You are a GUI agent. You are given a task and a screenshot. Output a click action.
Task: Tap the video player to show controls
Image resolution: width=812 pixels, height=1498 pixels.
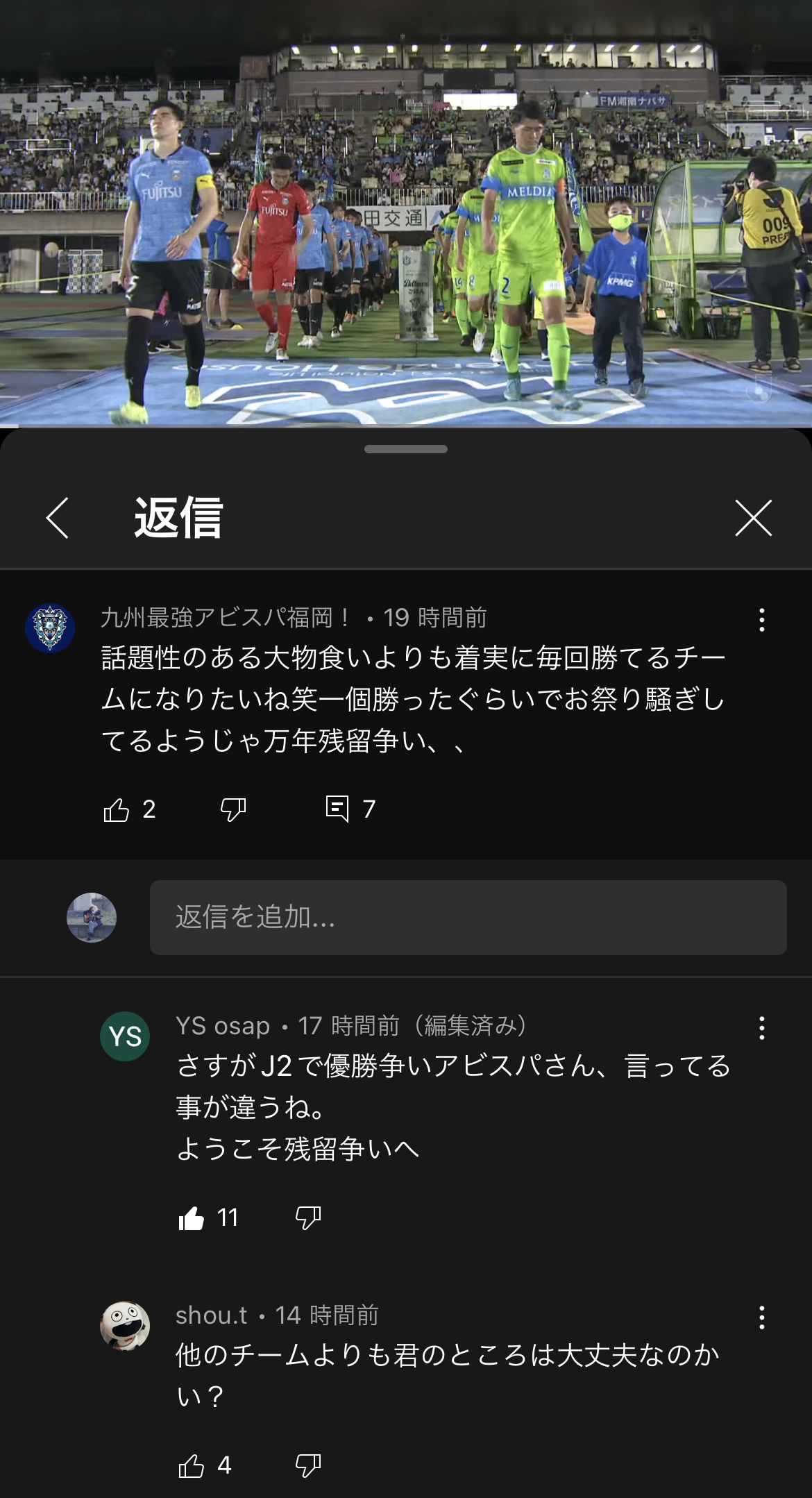(406, 208)
